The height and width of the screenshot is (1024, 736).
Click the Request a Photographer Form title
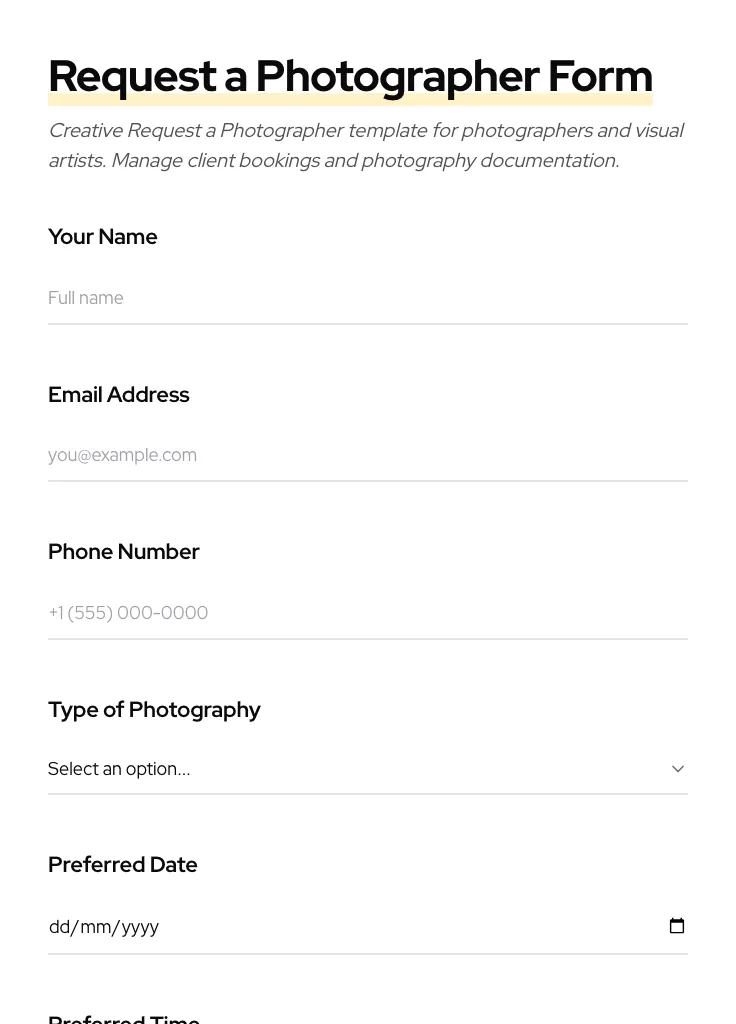(x=350, y=75)
